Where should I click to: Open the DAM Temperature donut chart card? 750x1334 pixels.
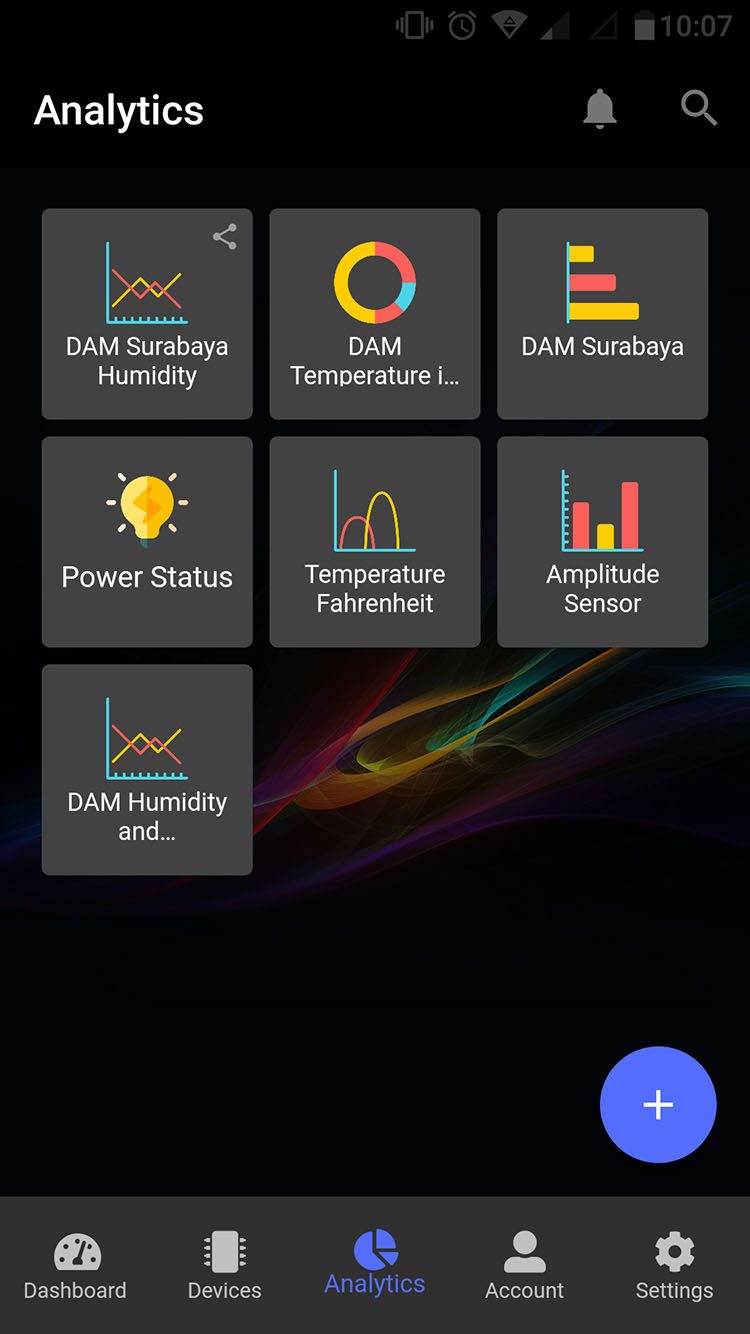[x=375, y=314]
